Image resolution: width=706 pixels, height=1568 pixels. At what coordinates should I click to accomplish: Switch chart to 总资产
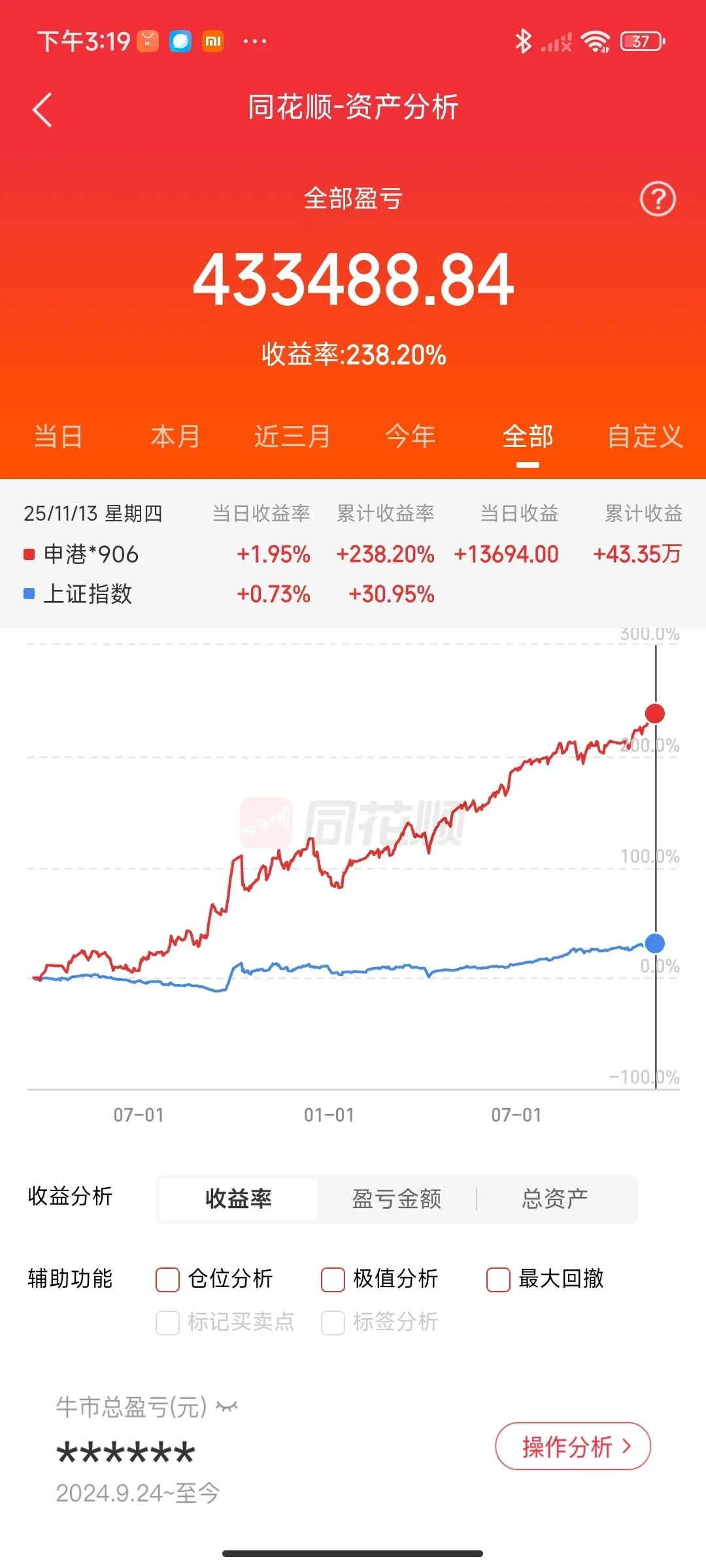(555, 1199)
